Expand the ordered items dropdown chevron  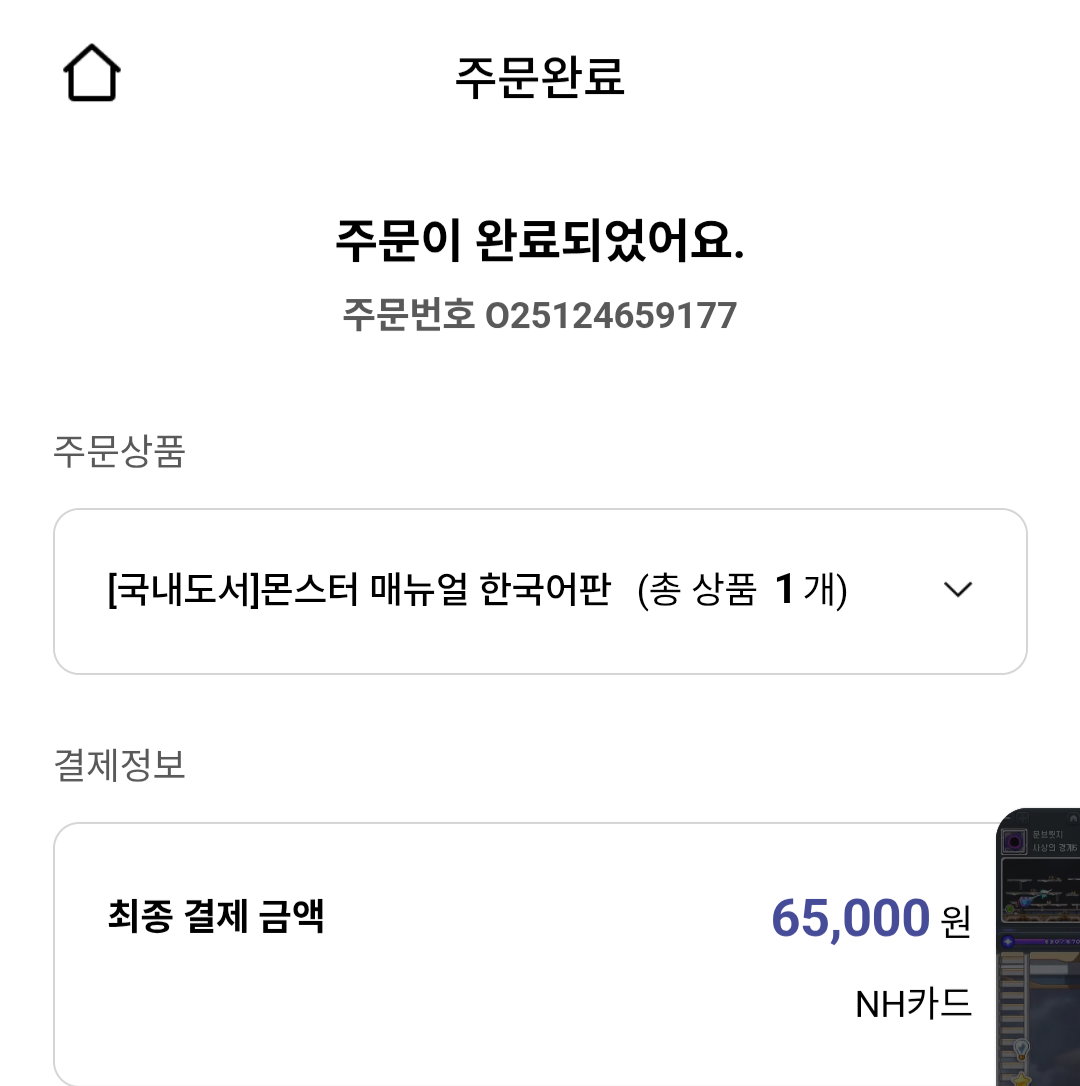pos(957,590)
